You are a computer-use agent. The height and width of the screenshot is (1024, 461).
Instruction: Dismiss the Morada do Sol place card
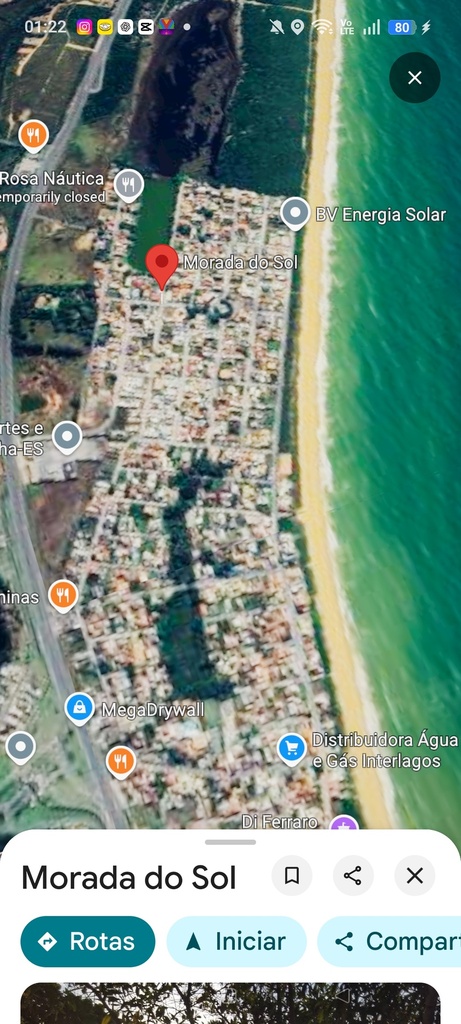[415, 875]
